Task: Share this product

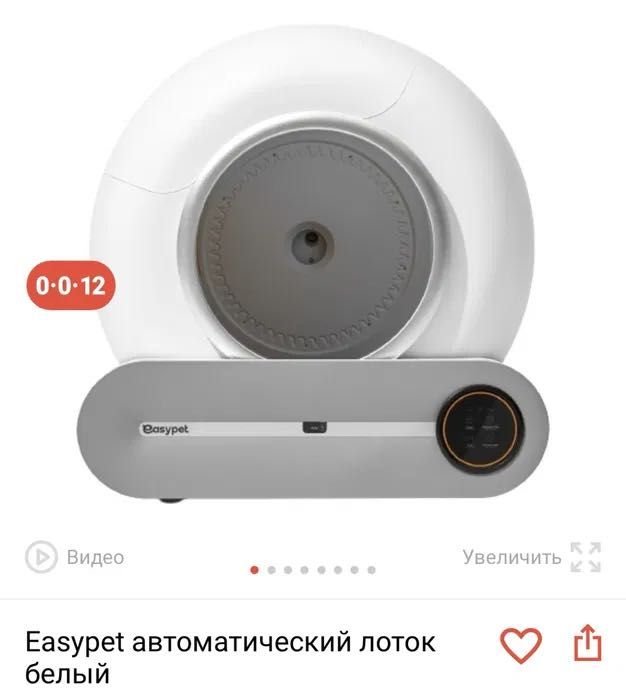Action: 588,644
